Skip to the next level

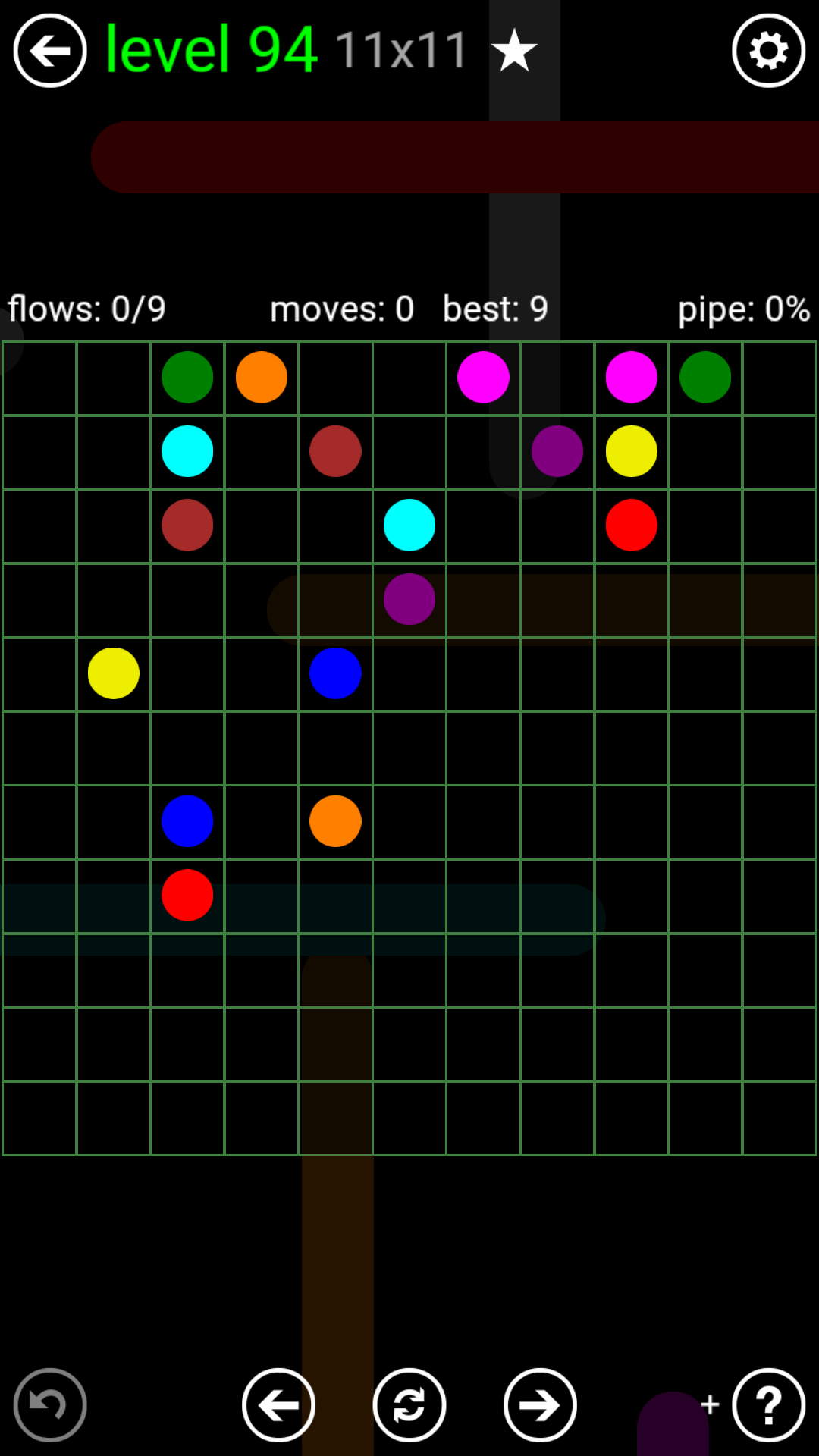point(540,1404)
